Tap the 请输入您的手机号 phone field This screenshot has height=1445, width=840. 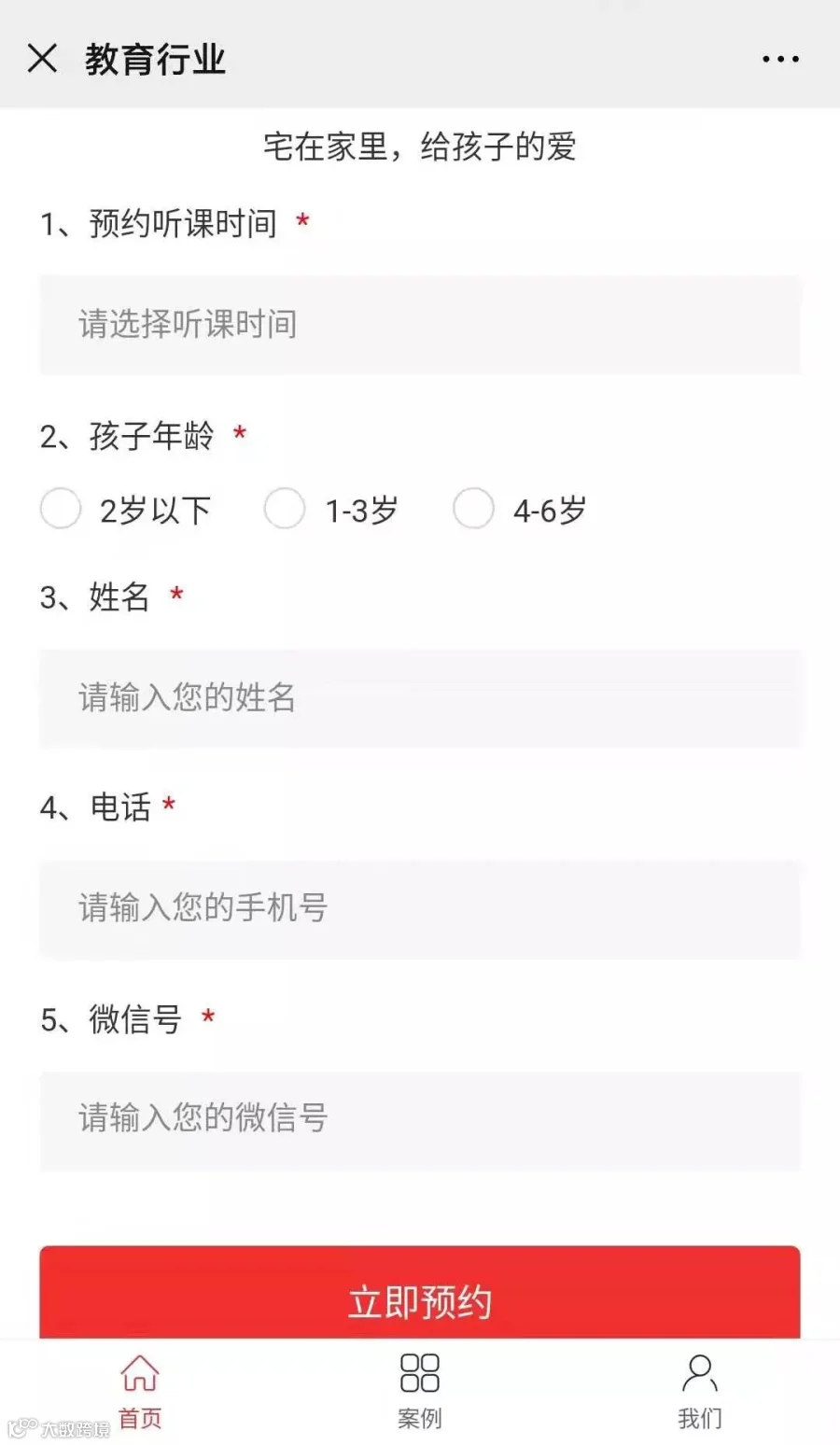pyautogui.click(x=420, y=908)
